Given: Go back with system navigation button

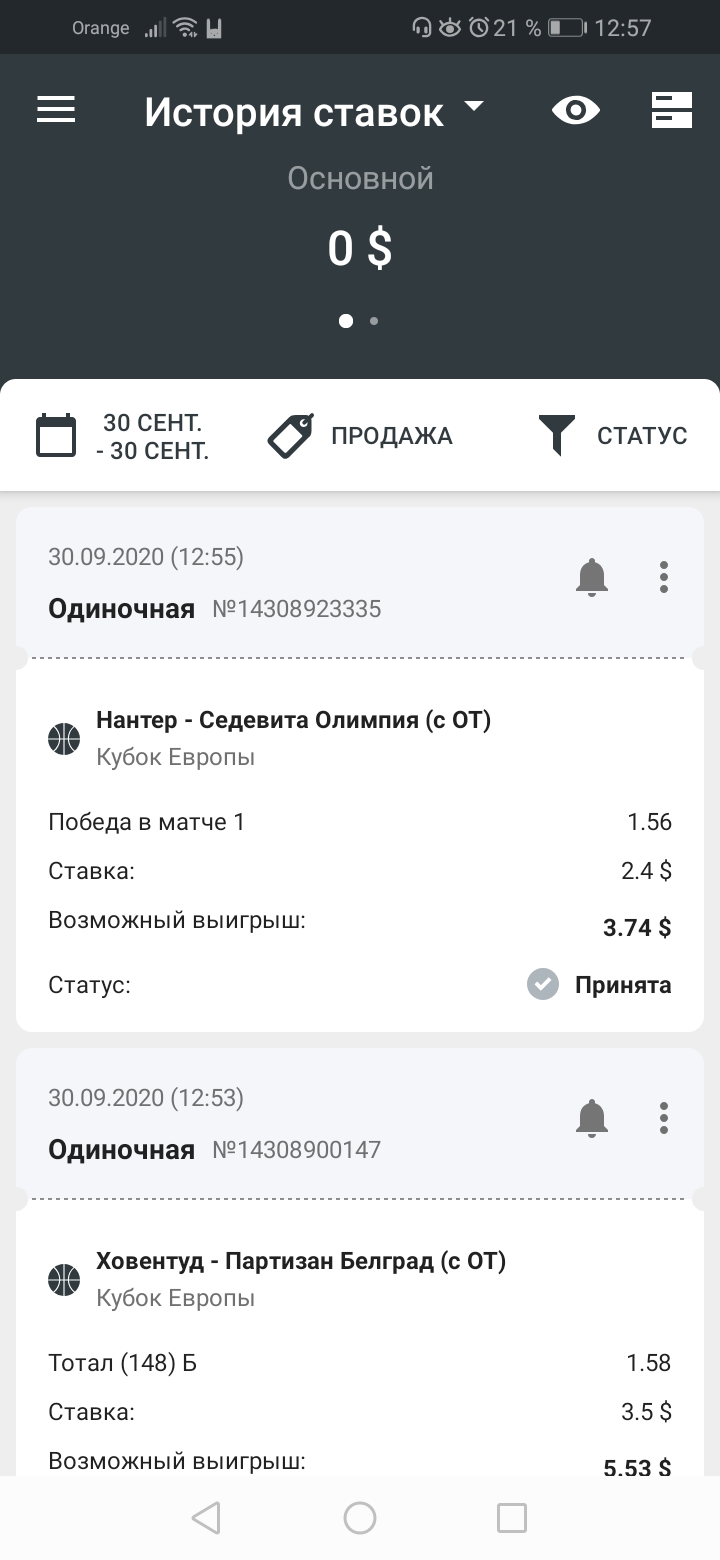Looking at the screenshot, I should point(206,1518).
